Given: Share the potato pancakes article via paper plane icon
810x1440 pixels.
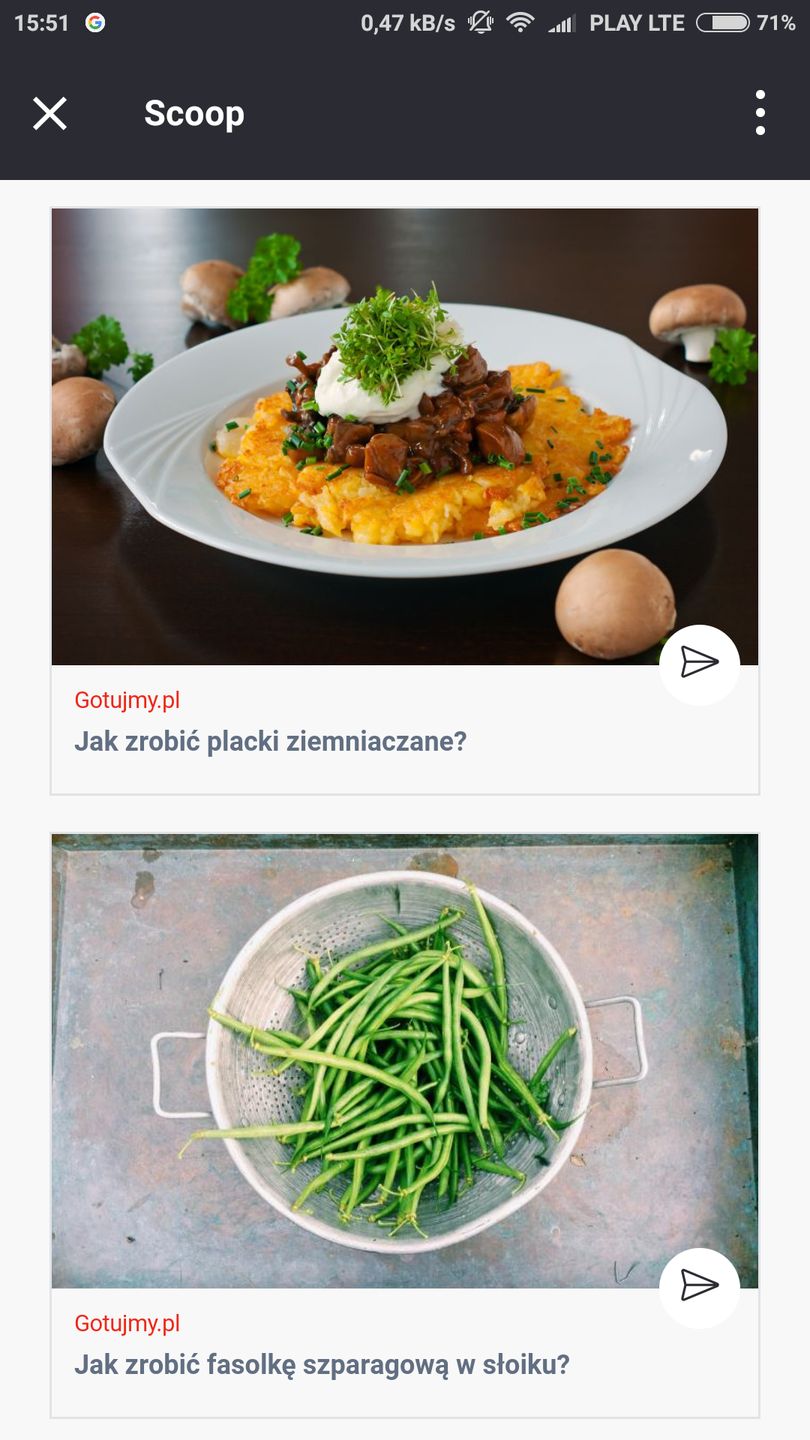Looking at the screenshot, I should pos(700,663).
